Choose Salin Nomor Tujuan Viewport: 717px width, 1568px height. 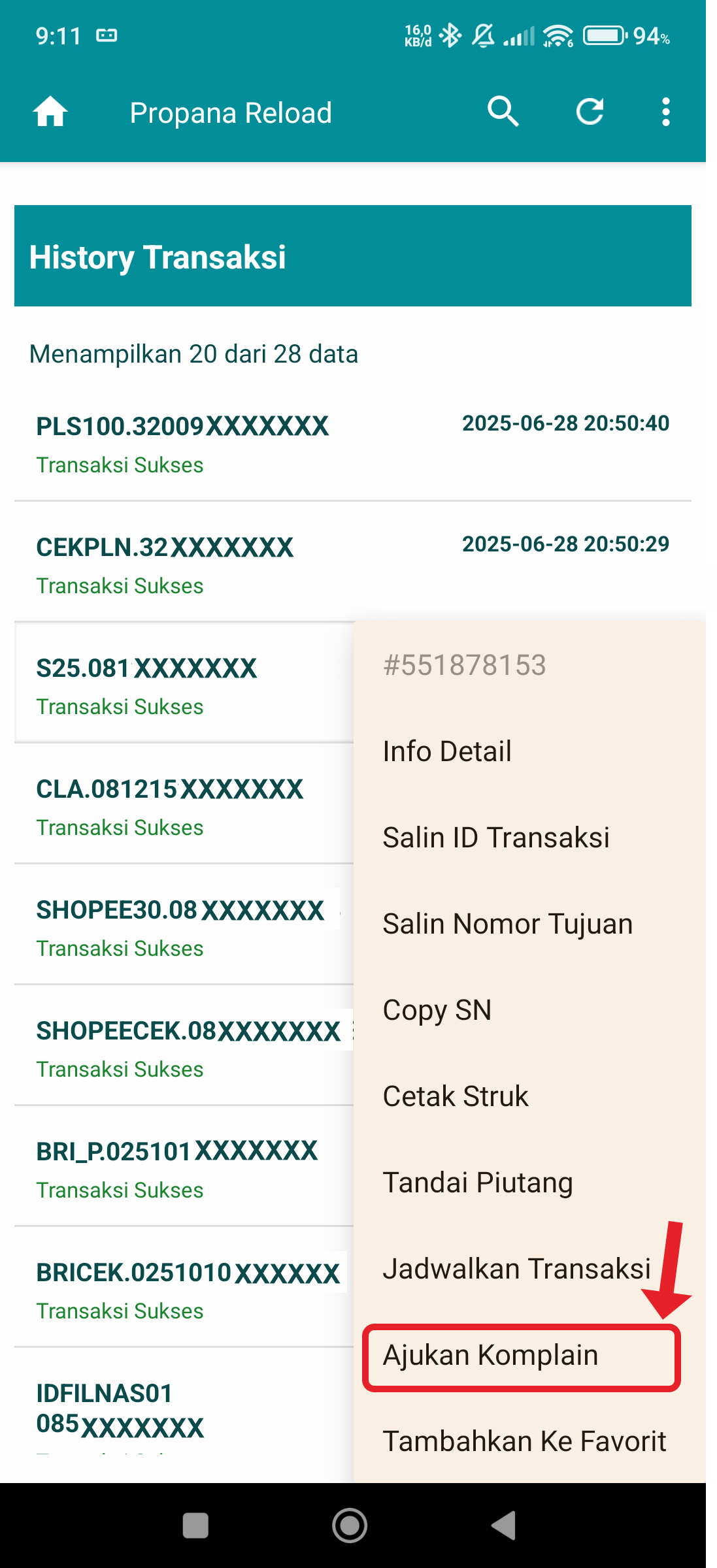[530, 924]
